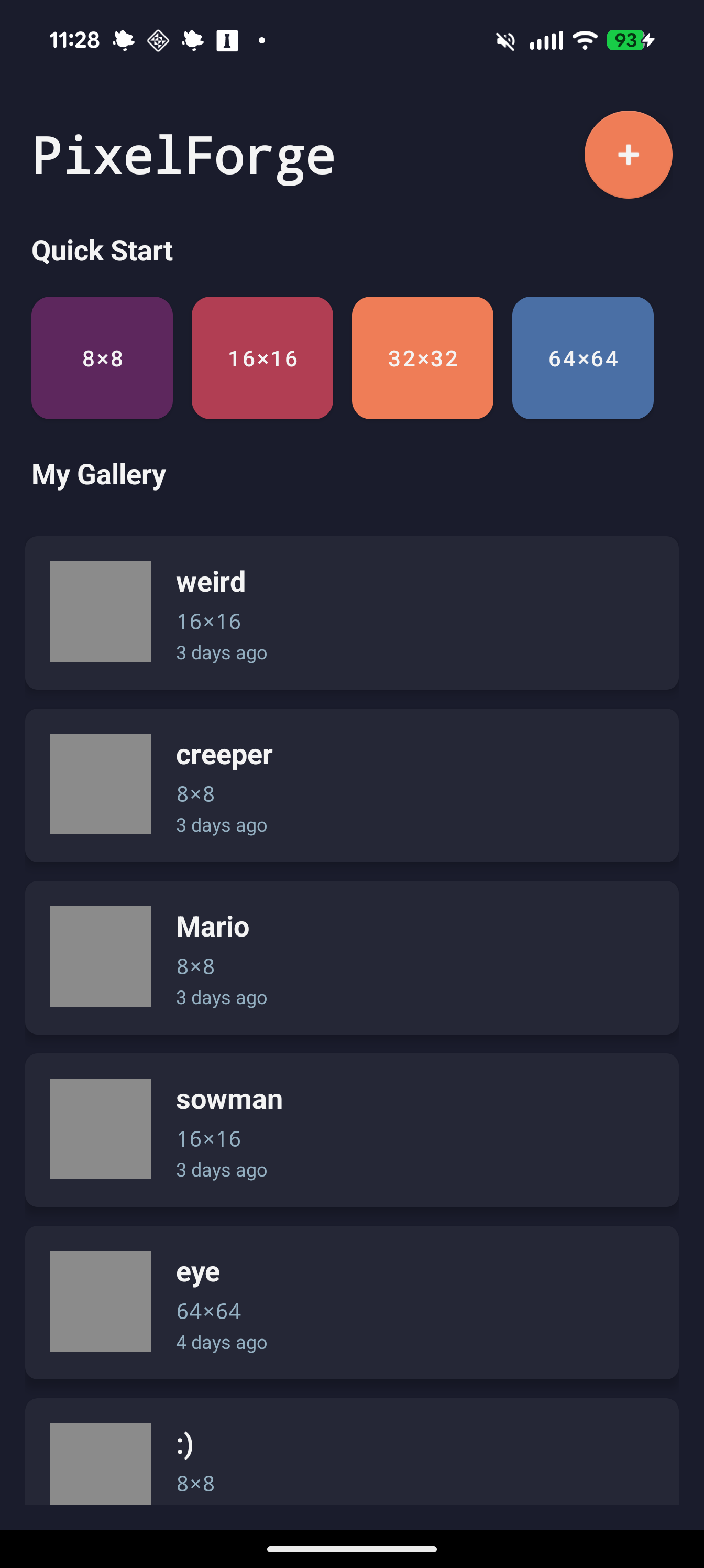Choose the 32×32 Quick Start tile
Image resolution: width=704 pixels, height=1568 pixels.
[x=422, y=358]
